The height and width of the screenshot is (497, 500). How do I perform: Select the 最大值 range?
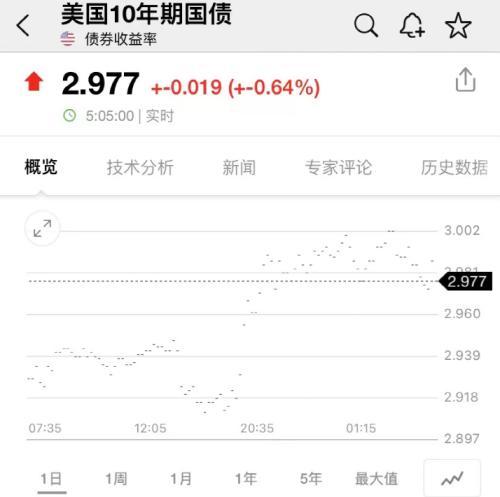376,479
